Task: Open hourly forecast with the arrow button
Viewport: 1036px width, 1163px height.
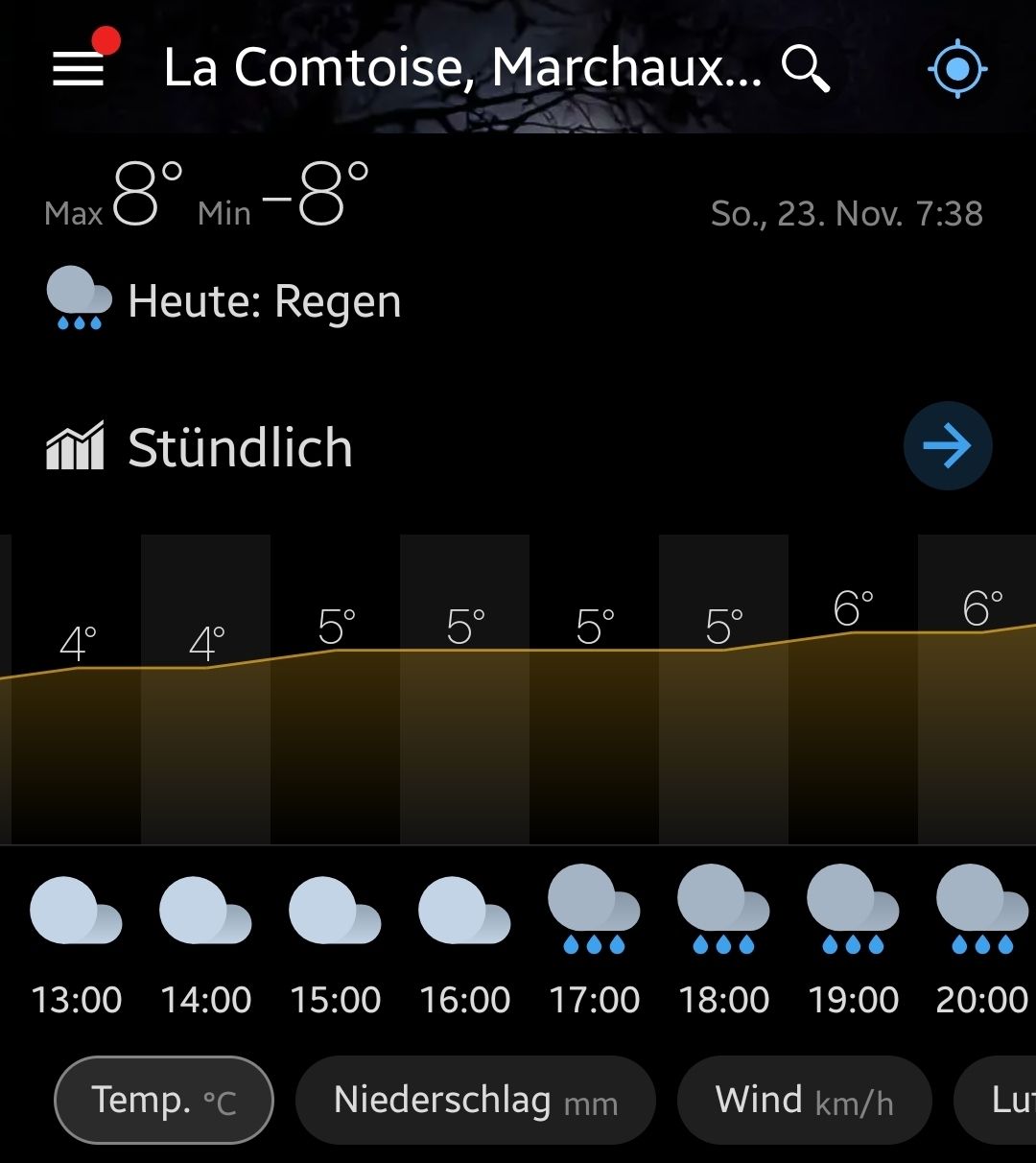Action: pos(947,446)
